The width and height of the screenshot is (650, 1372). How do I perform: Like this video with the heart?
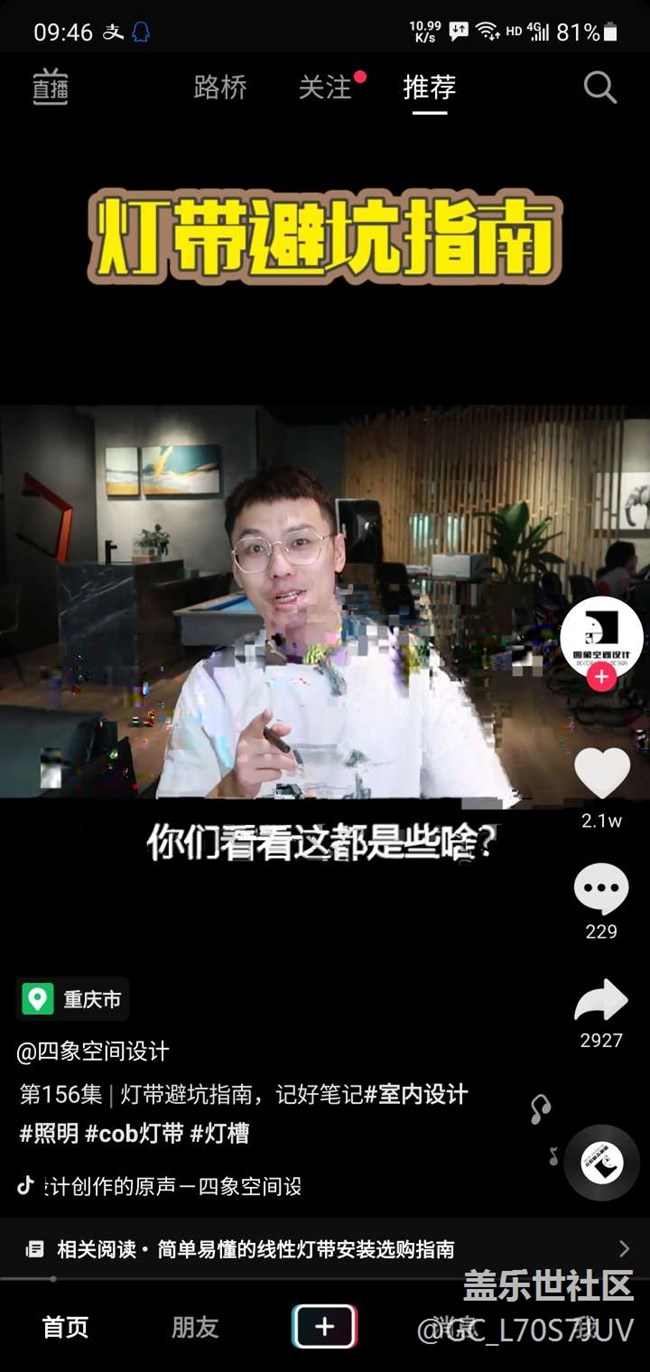point(601,773)
